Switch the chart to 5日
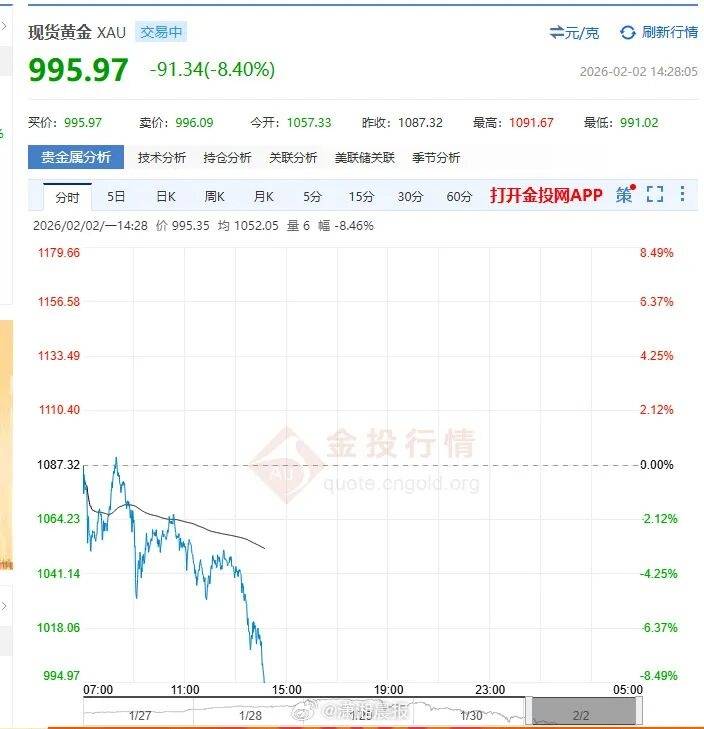Screen dimensions: 704x729 click(116, 196)
